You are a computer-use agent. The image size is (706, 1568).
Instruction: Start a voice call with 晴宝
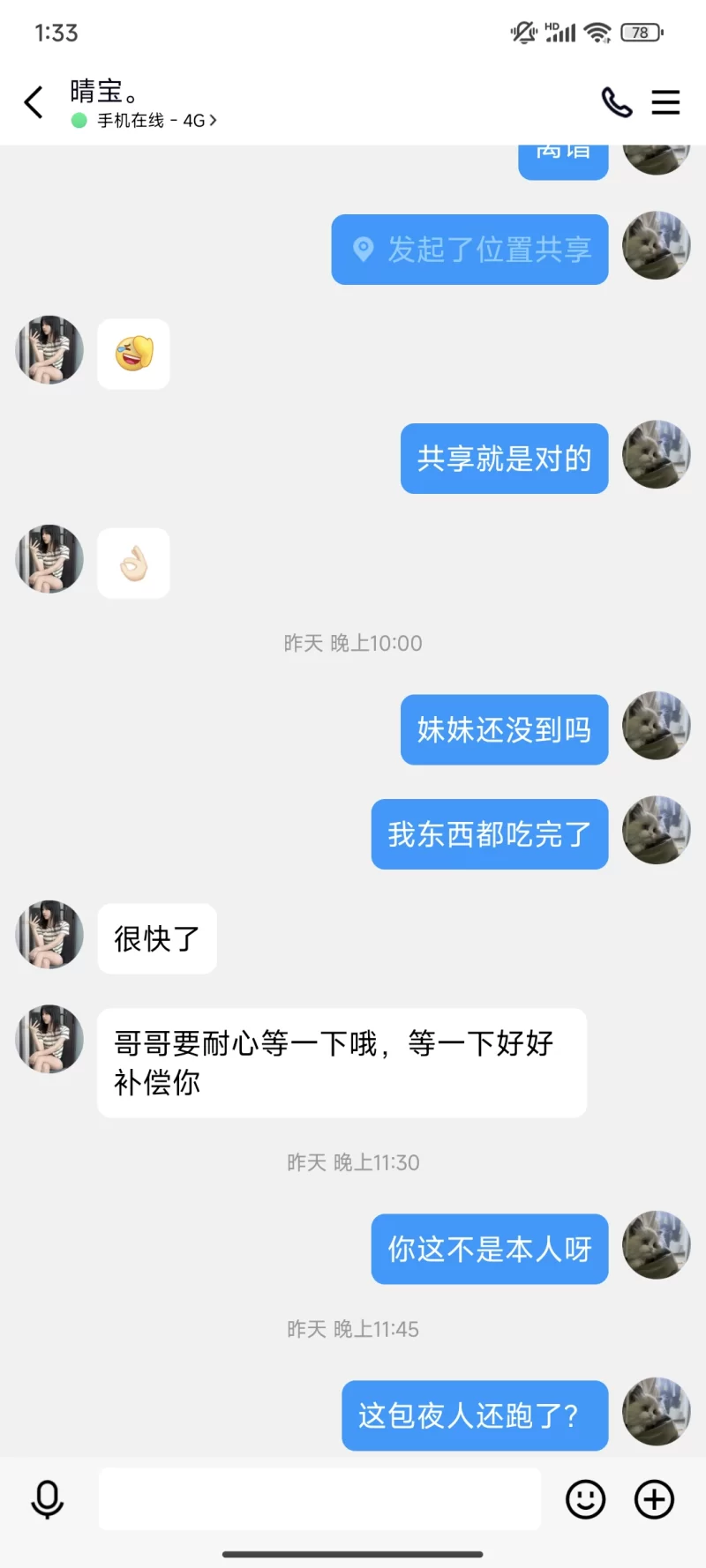coord(616,102)
